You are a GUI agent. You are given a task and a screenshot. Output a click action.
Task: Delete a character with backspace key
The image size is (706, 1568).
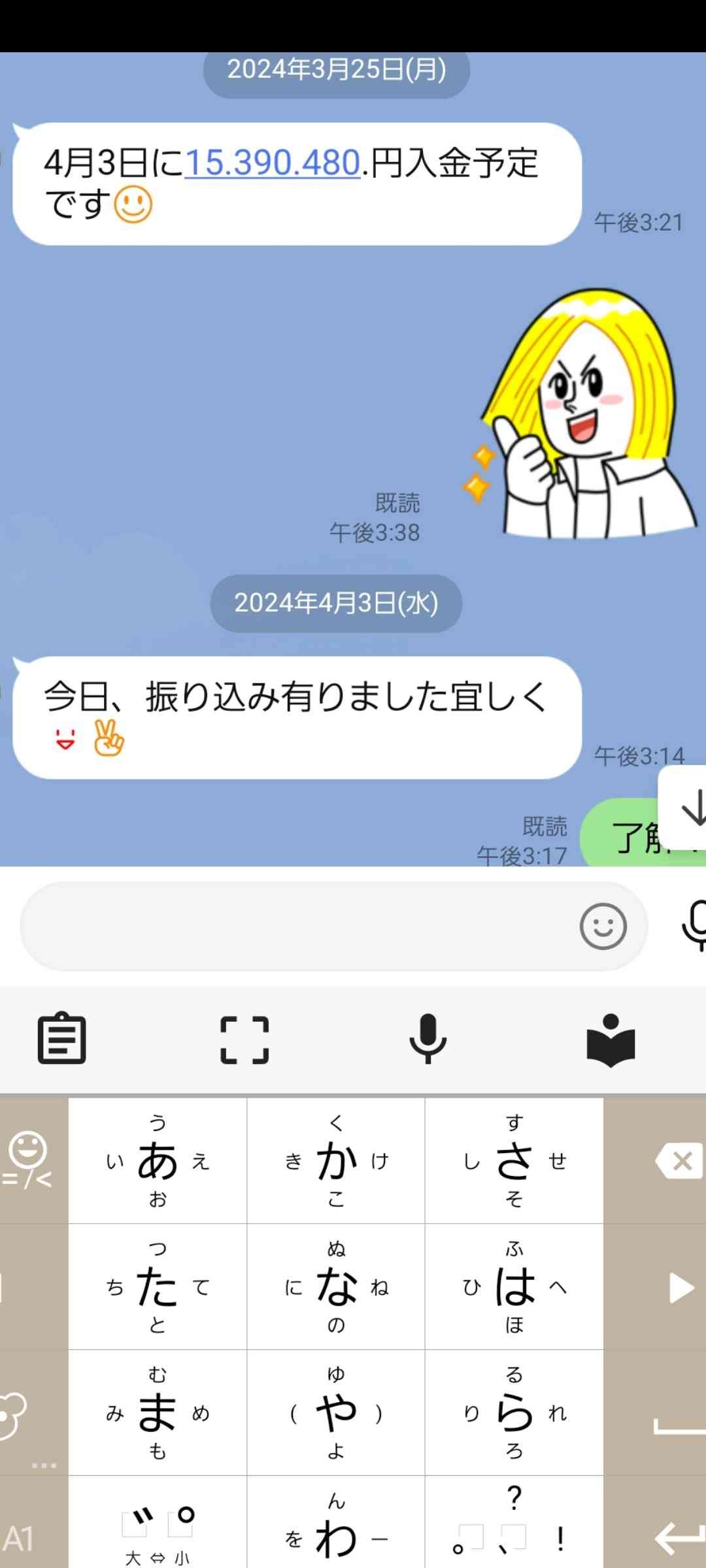point(679,1161)
